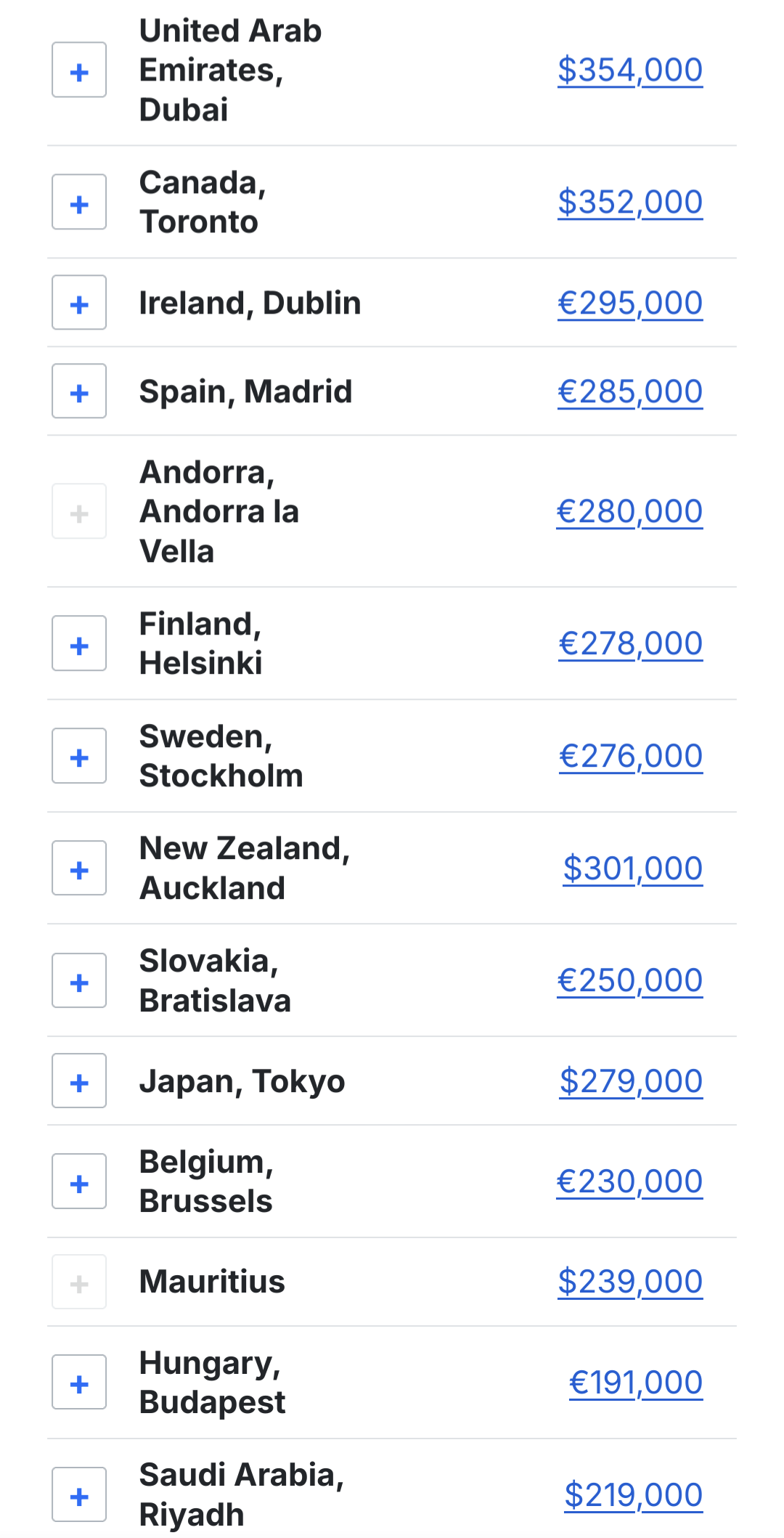Screen dimensions: 784x1538
Task: Open the €250,000 link for Bratislava
Action: (629, 981)
